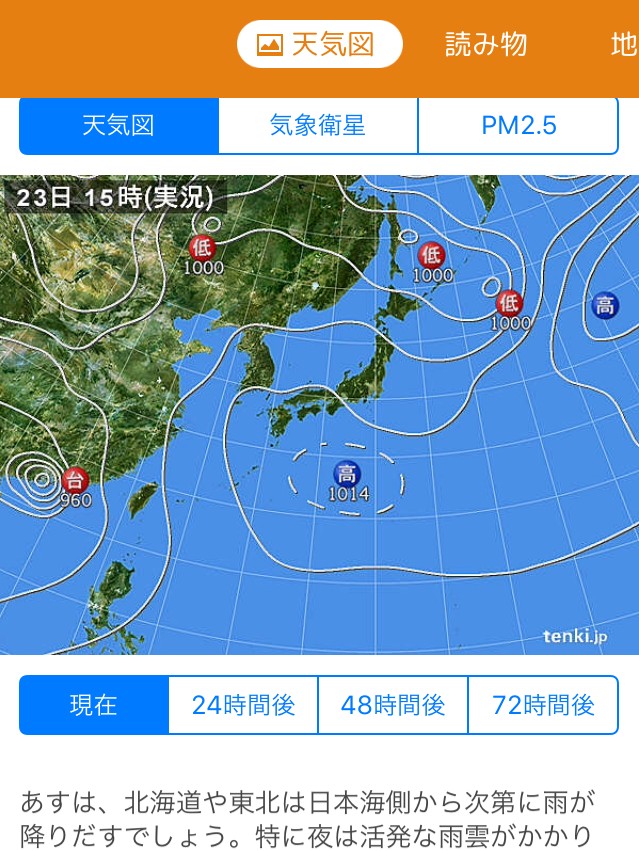This screenshot has width=639, height=851.
Task: View the 72時間後 forecast chart
Action: point(543,705)
